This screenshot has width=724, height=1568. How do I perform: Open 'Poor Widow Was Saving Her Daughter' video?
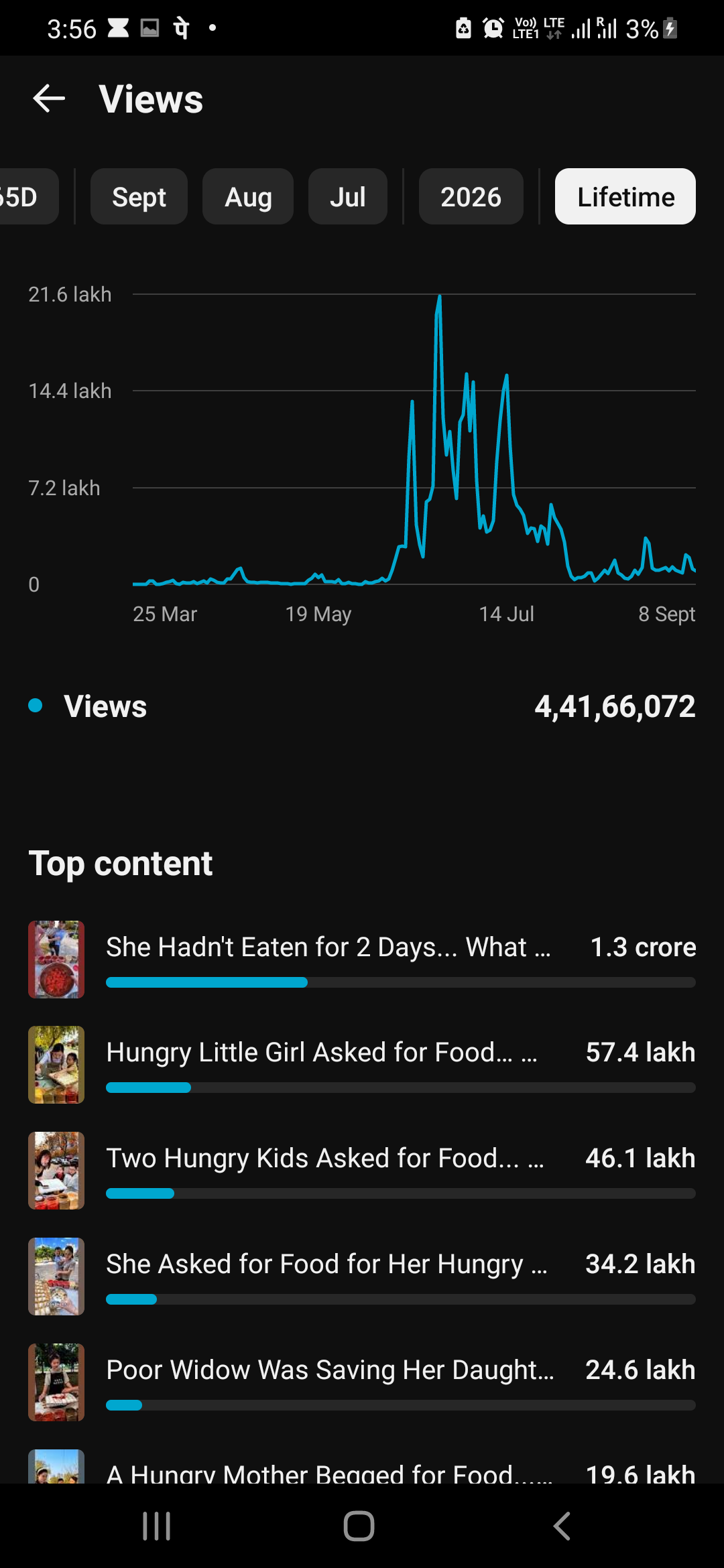pos(362,1382)
